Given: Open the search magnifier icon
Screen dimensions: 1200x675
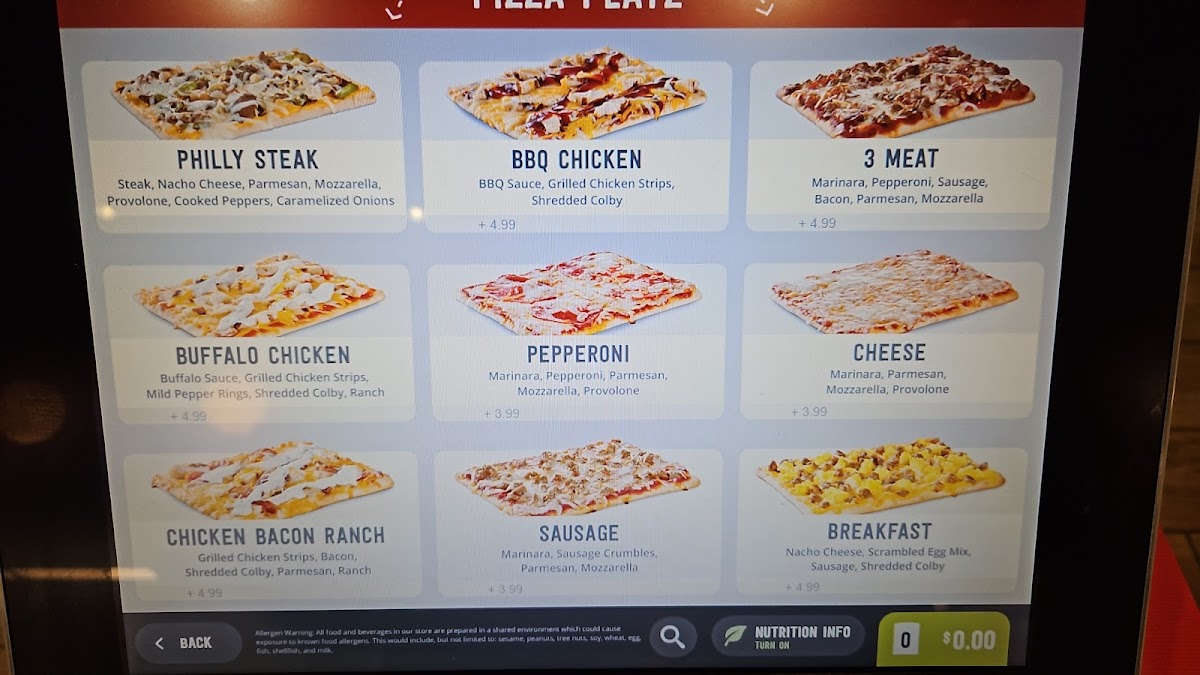Looking at the screenshot, I should point(673,637).
